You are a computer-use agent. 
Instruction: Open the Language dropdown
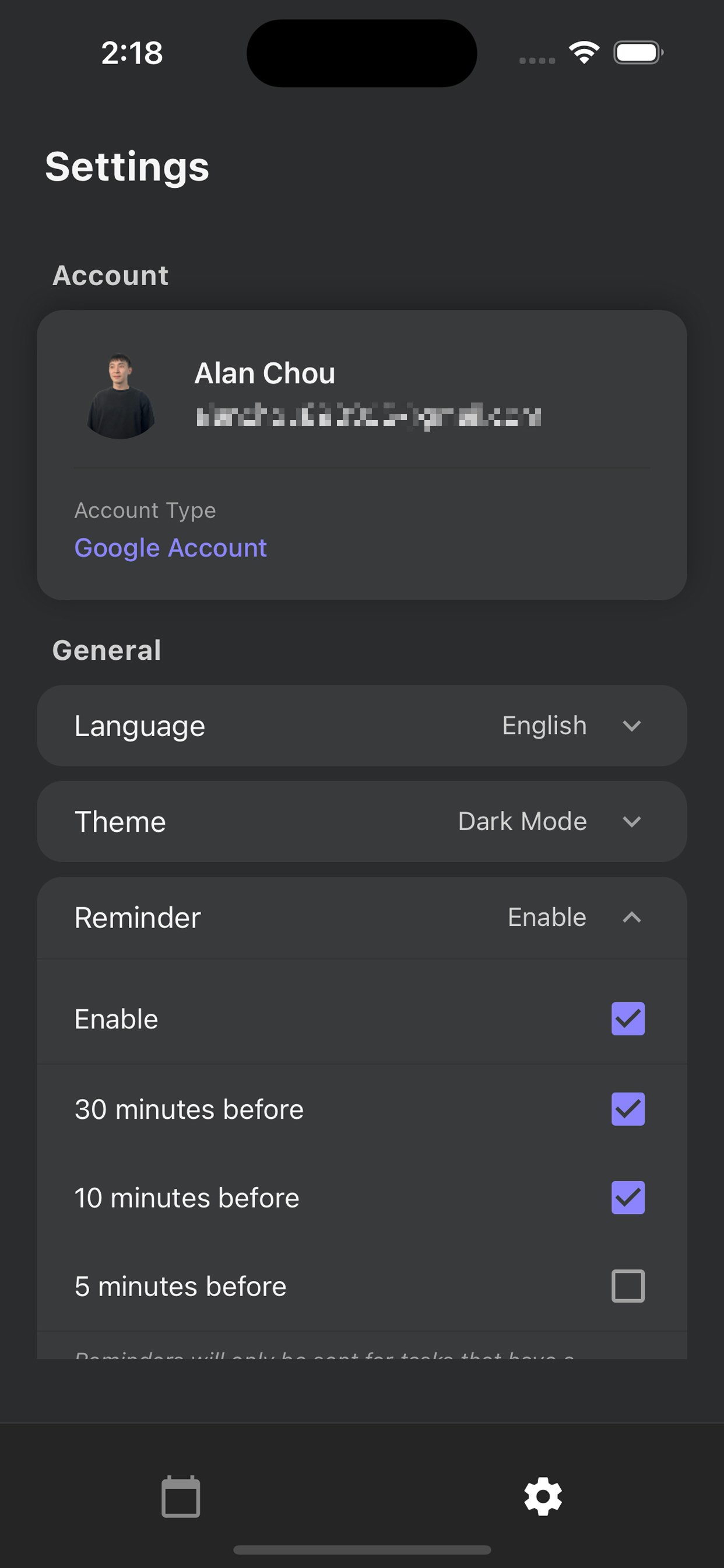(x=361, y=726)
